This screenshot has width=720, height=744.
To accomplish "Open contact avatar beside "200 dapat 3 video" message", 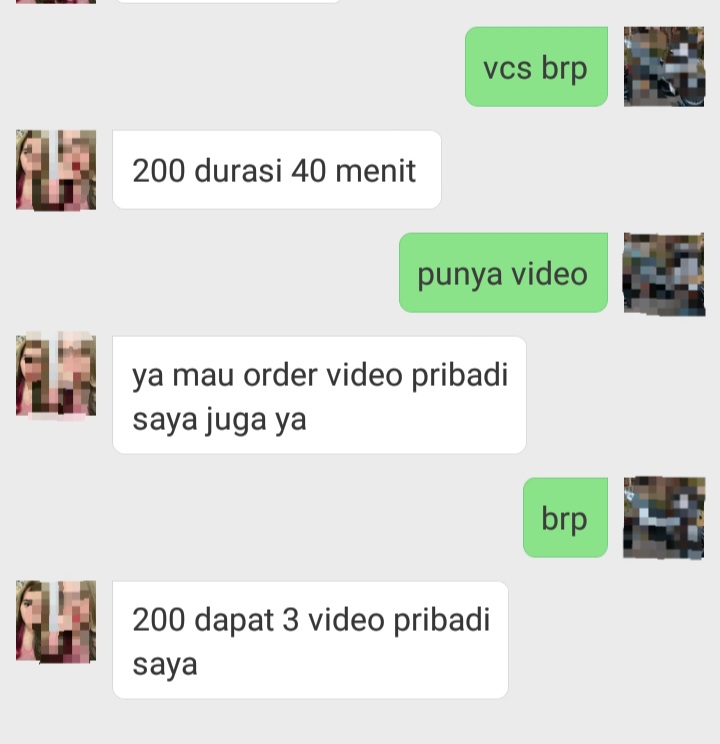I will click(x=56, y=621).
